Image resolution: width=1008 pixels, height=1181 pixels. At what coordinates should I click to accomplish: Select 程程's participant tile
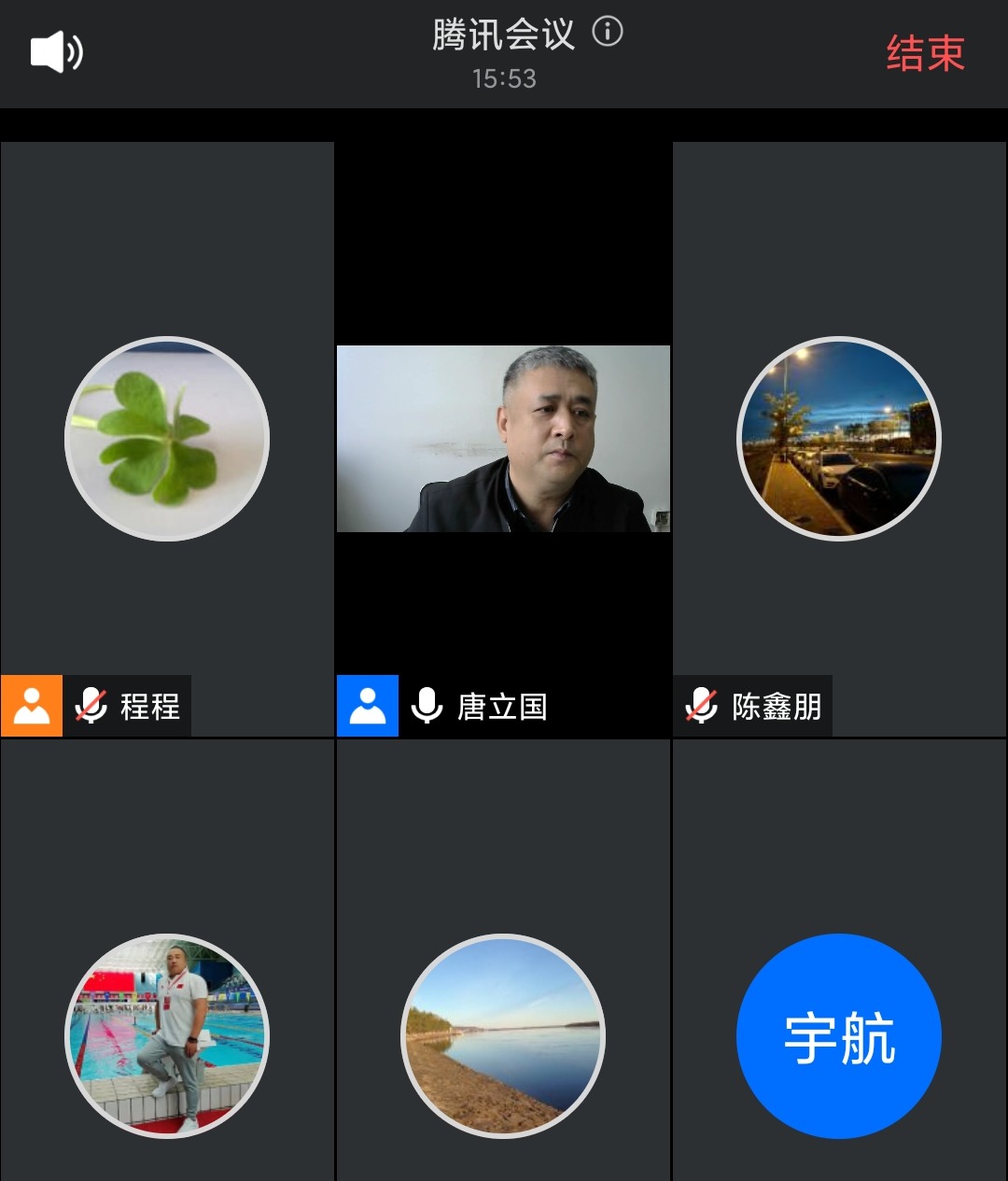167,439
